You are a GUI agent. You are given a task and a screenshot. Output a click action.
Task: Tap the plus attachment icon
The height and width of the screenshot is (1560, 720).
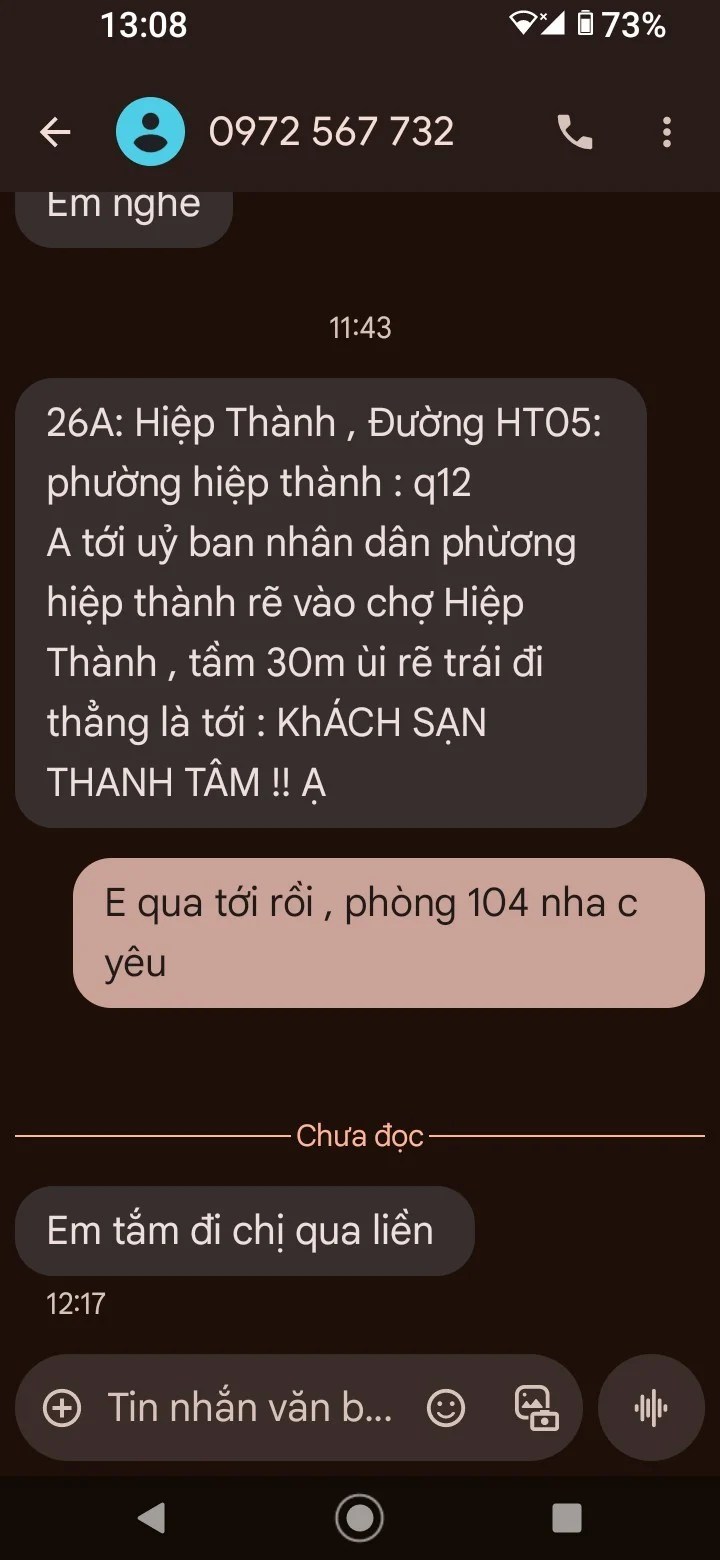pyautogui.click(x=62, y=1408)
